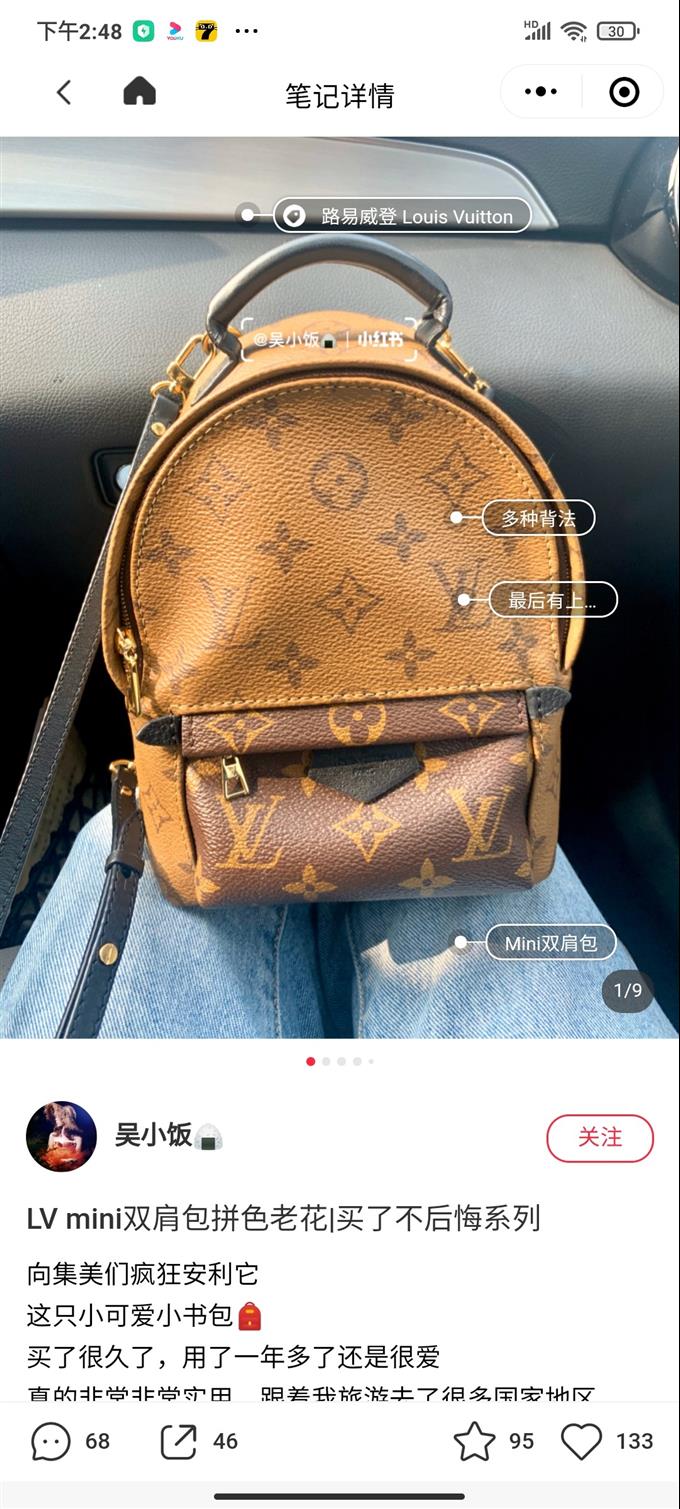Like this note with the heart icon

pos(581,1441)
